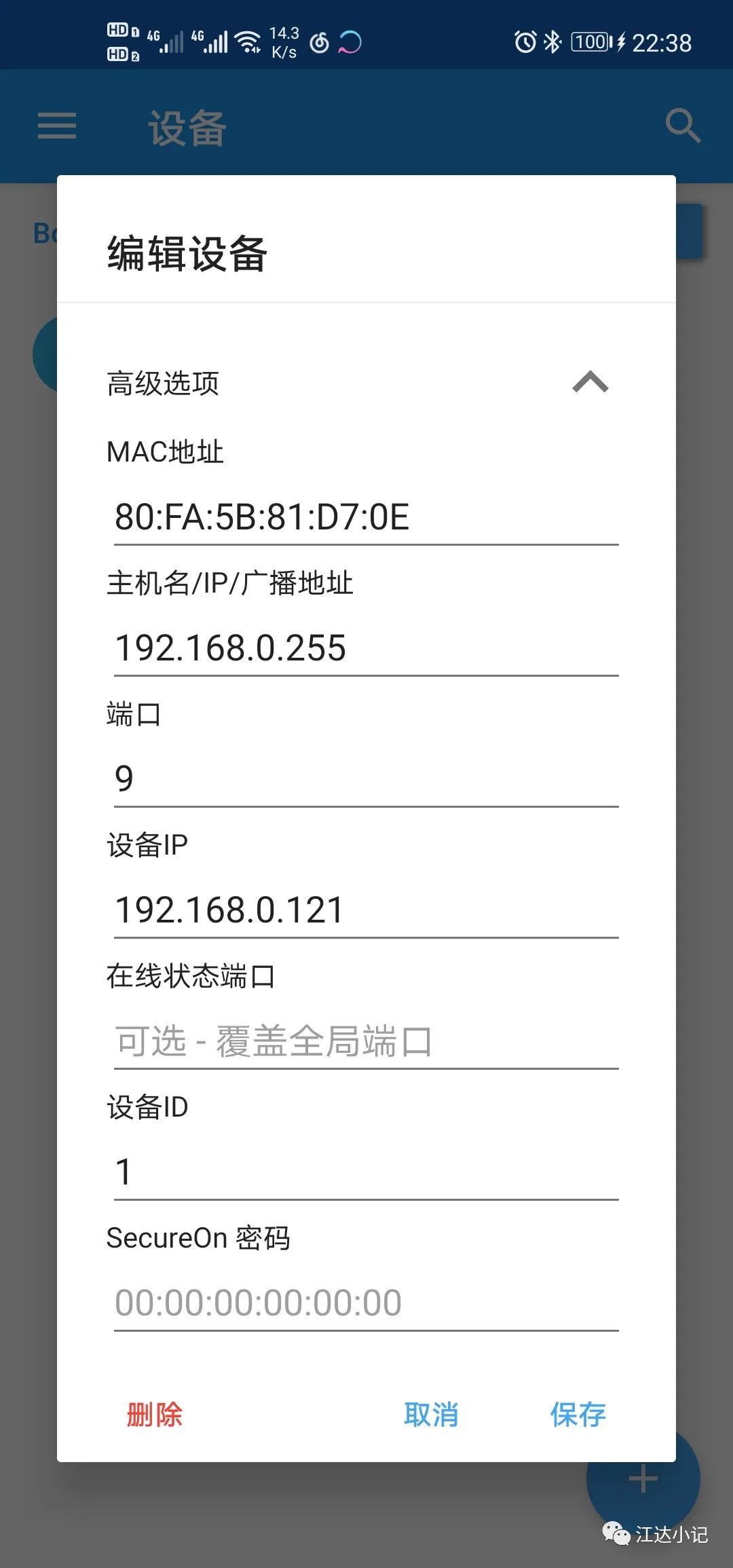Image resolution: width=733 pixels, height=1568 pixels.
Task: Cancel editing with 取消
Action: click(x=431, y=1415)
